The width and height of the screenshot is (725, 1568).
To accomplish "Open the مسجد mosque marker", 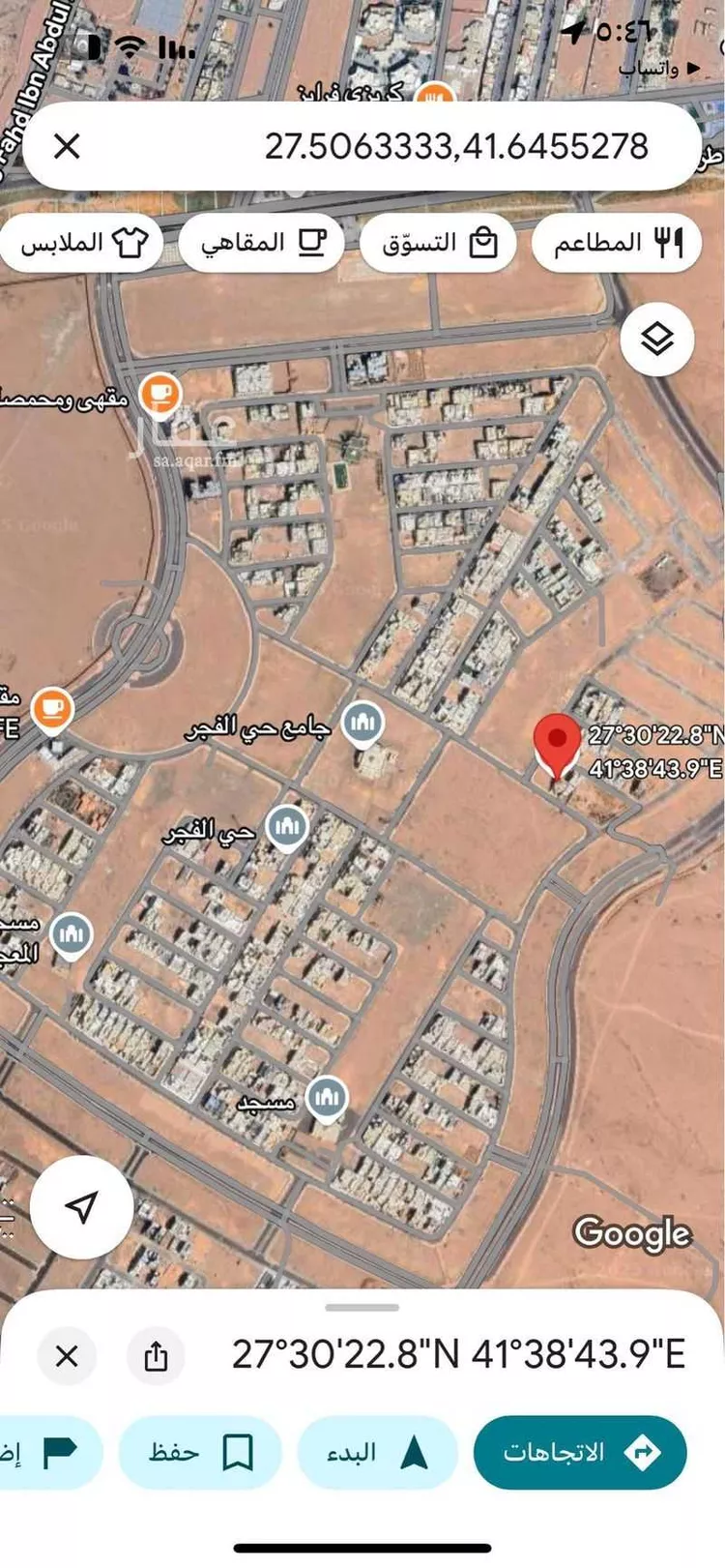I will point(327,1098).
